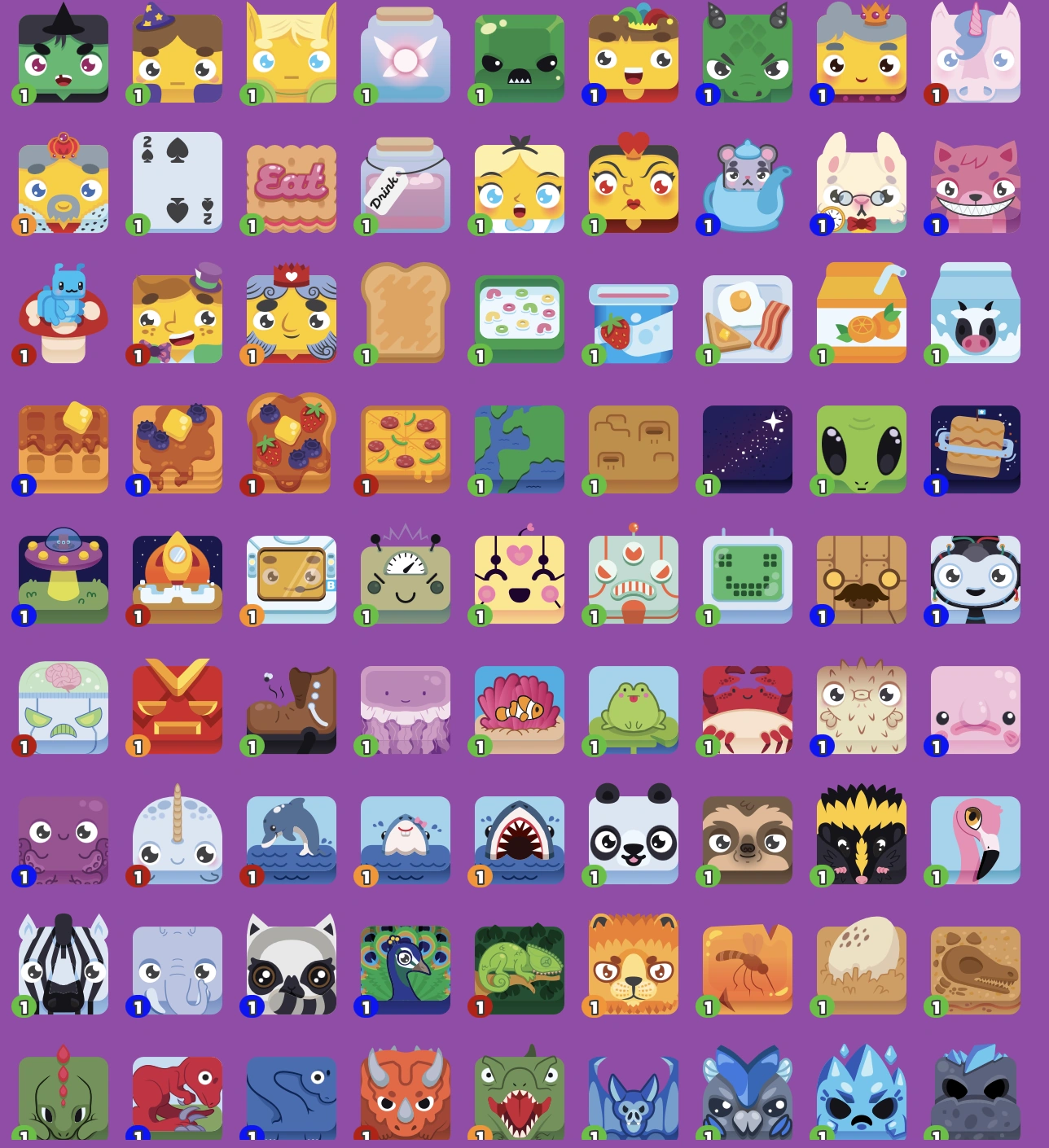Tap the orange lion tile
This screenshot has height=1148, width=1049.
[x=634, y=967]
